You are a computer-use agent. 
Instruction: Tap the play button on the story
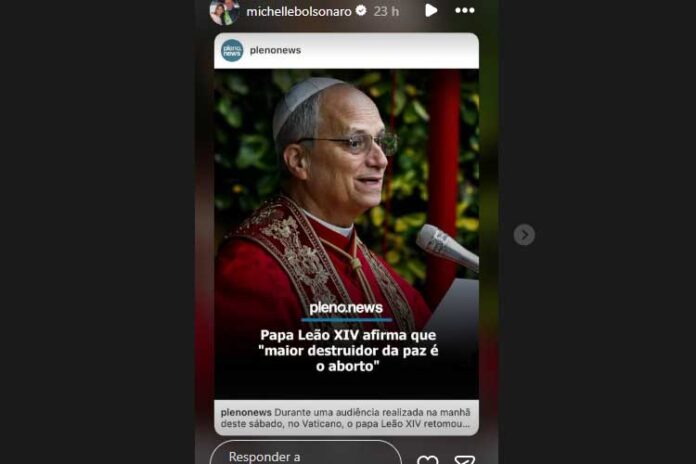[x=431, y=10]
